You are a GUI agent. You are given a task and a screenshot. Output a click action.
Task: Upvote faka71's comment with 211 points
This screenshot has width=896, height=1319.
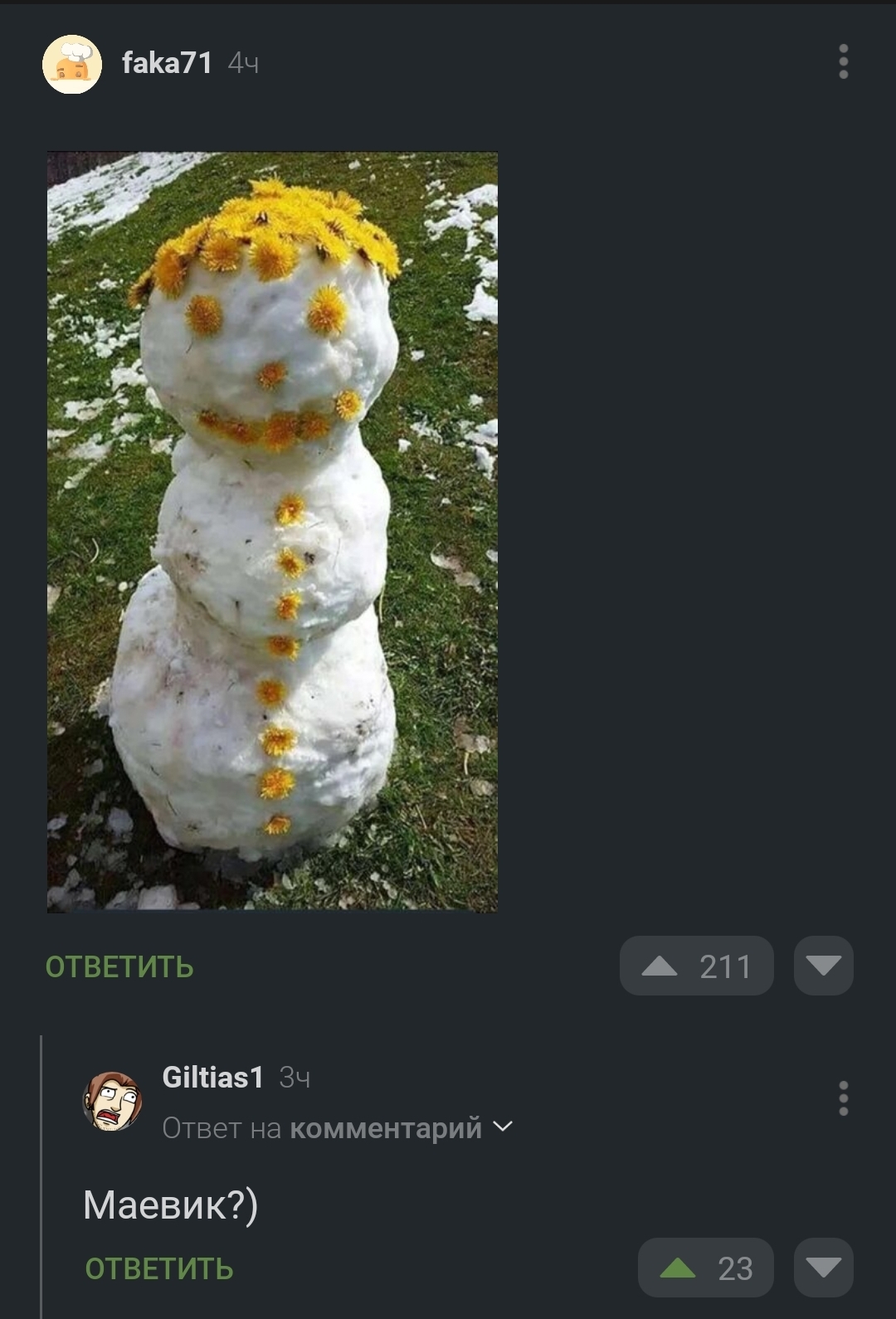coord(660,966)
